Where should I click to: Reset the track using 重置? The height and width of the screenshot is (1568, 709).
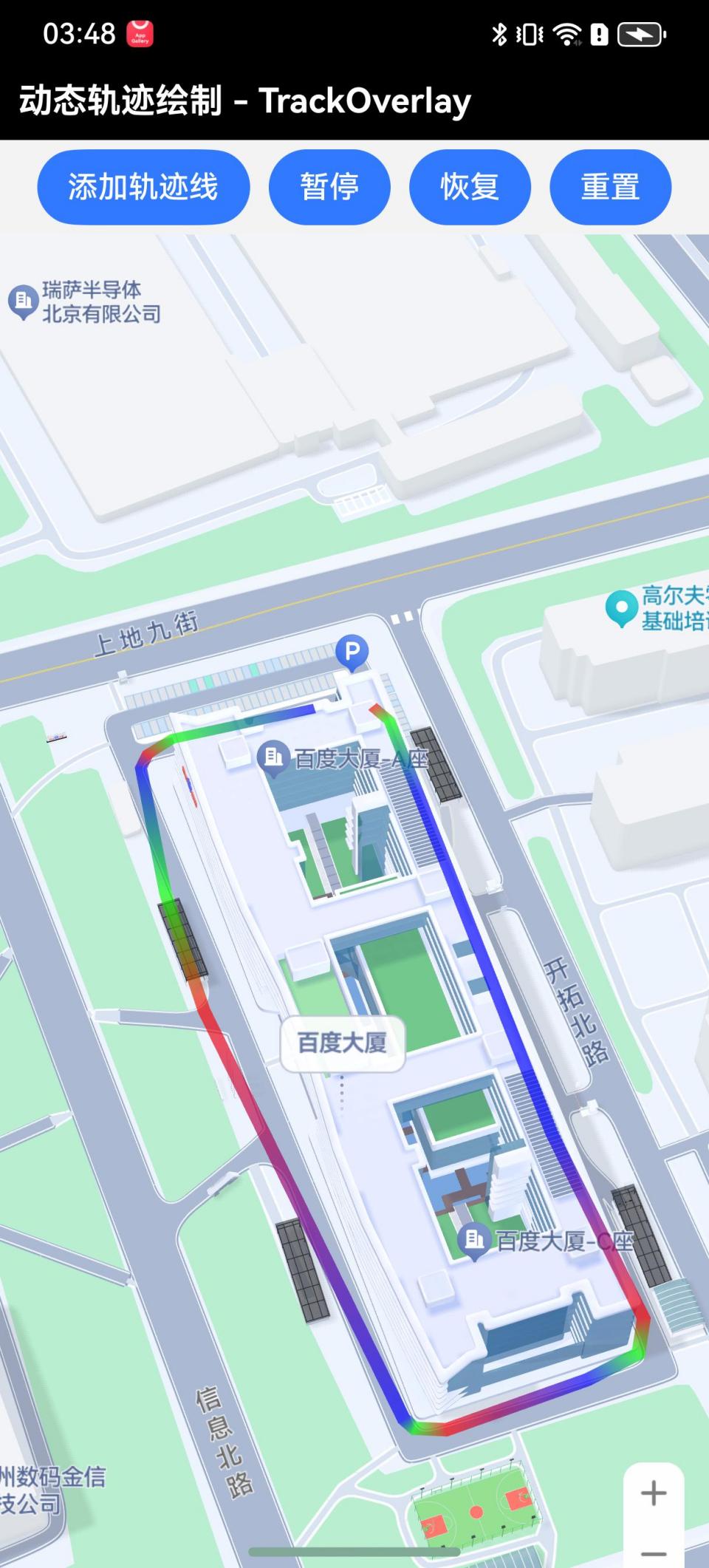click(x=610, y=187)
